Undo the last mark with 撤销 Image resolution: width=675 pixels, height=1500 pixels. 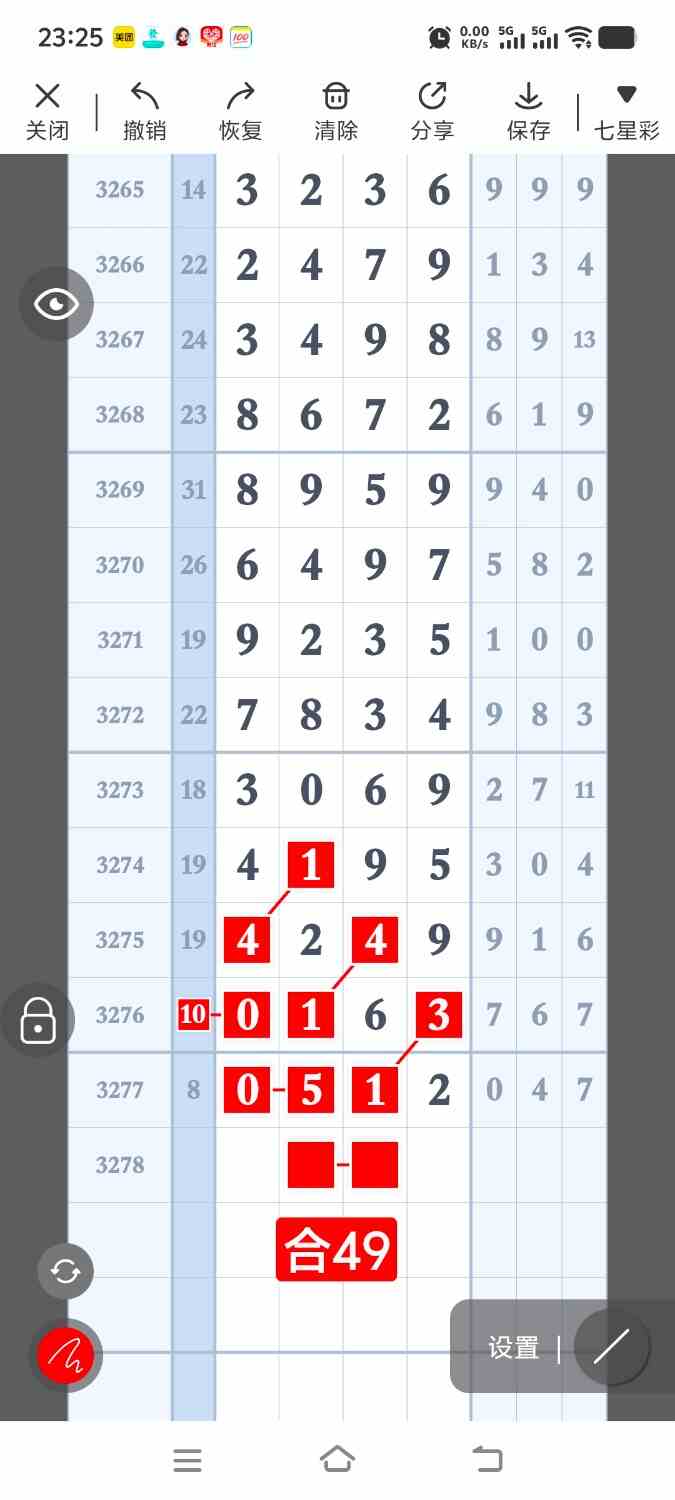[144, 111]
